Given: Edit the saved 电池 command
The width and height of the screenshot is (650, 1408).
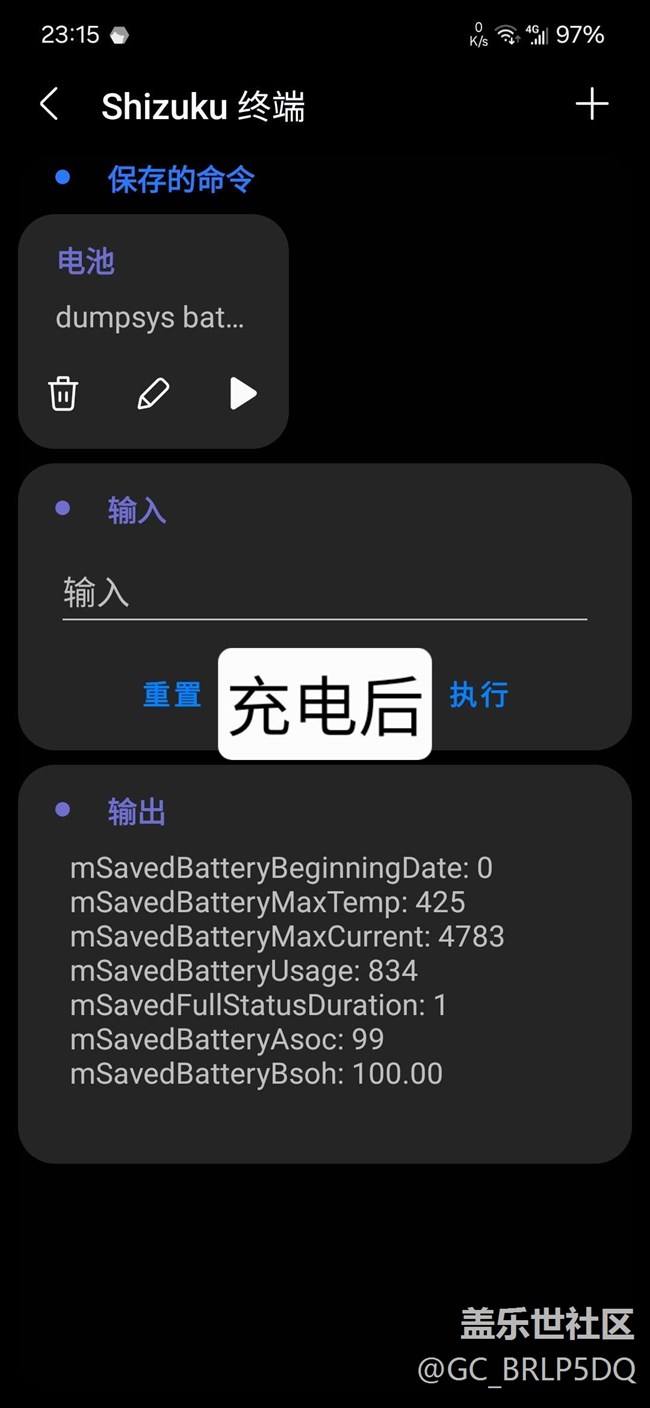Looking at the screenshot, I should pyautogui.click(x=153, y=393).
